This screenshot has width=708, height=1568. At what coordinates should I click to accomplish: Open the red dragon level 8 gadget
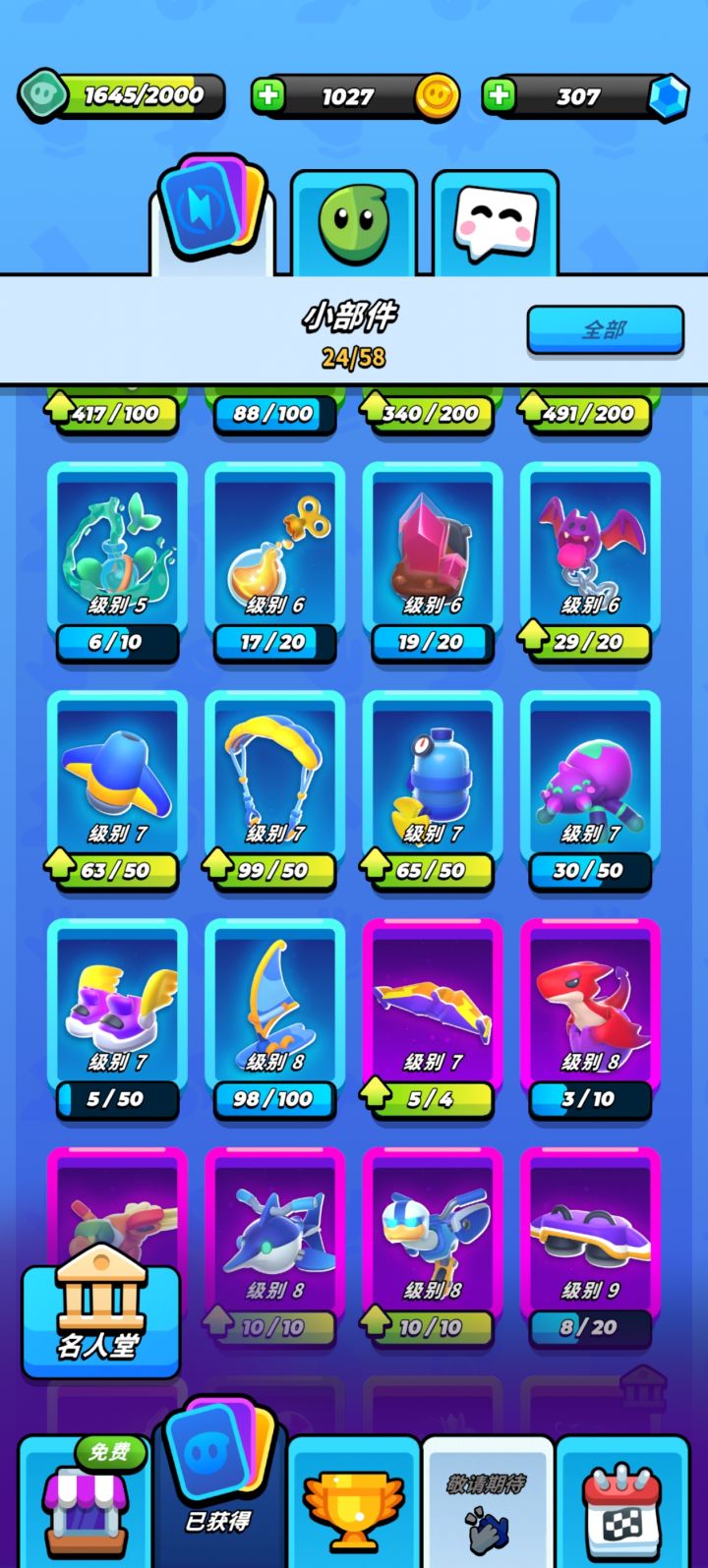click(589, 1003)
